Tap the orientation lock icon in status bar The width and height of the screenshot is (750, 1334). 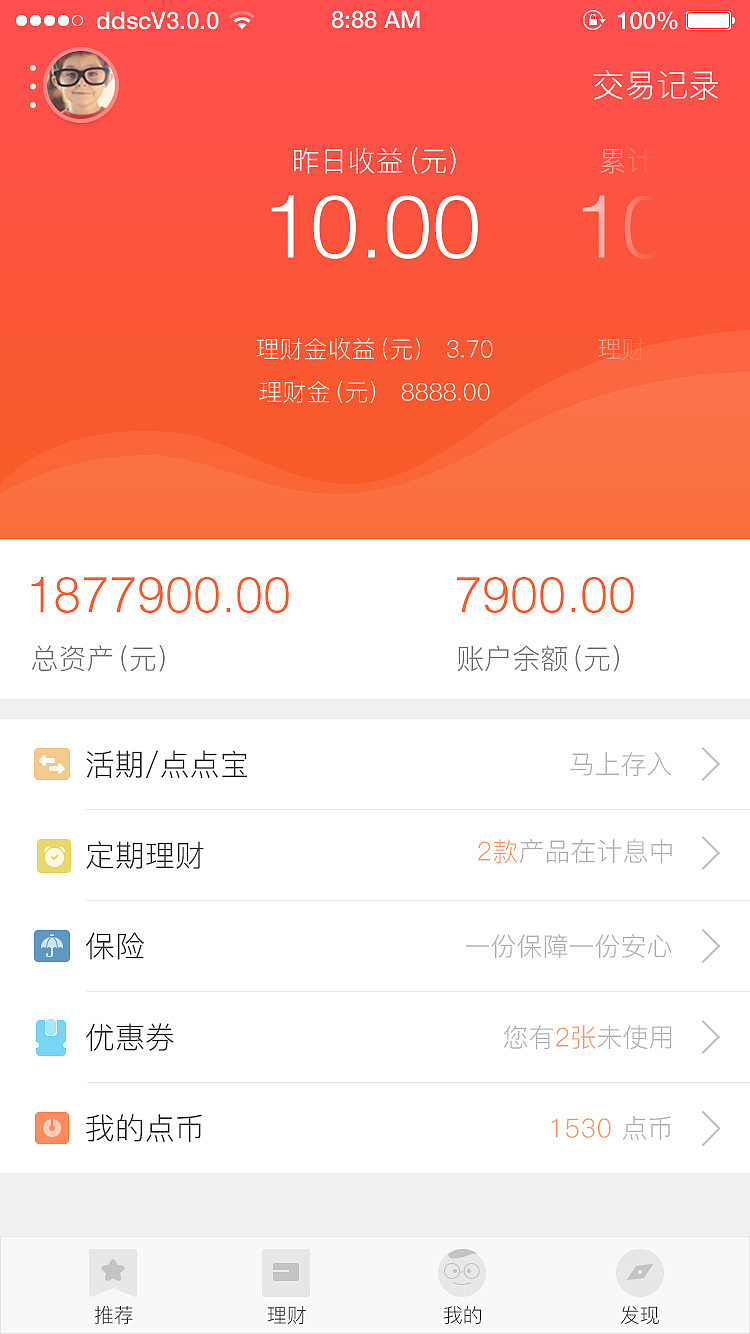[x=595, y=19]
